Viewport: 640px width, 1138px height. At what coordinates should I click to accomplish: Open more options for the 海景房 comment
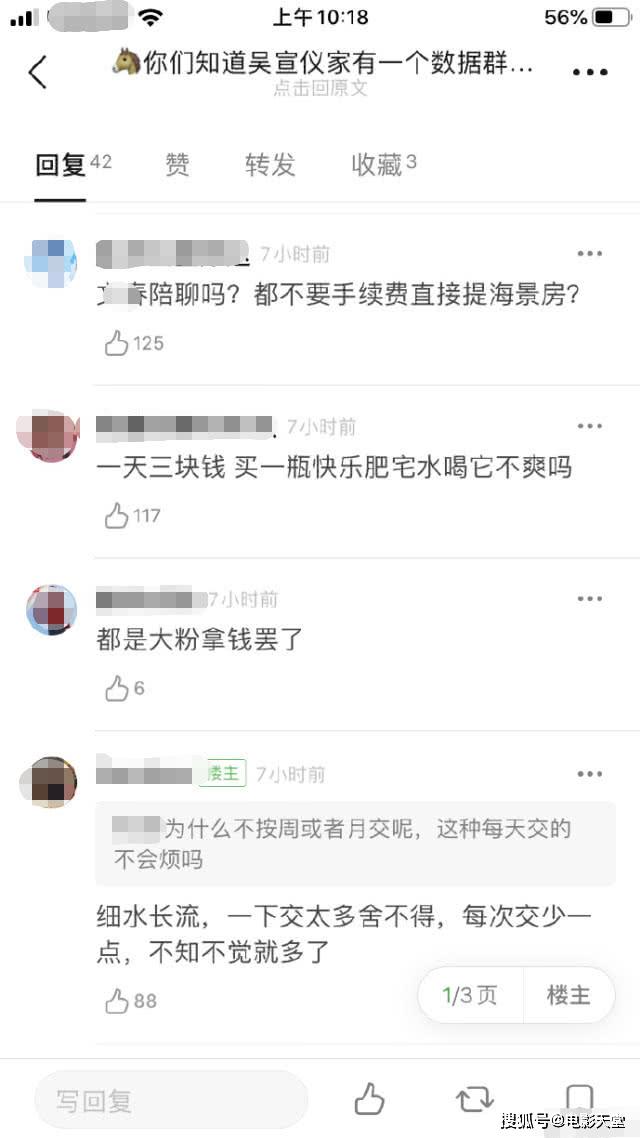(590, 253)
